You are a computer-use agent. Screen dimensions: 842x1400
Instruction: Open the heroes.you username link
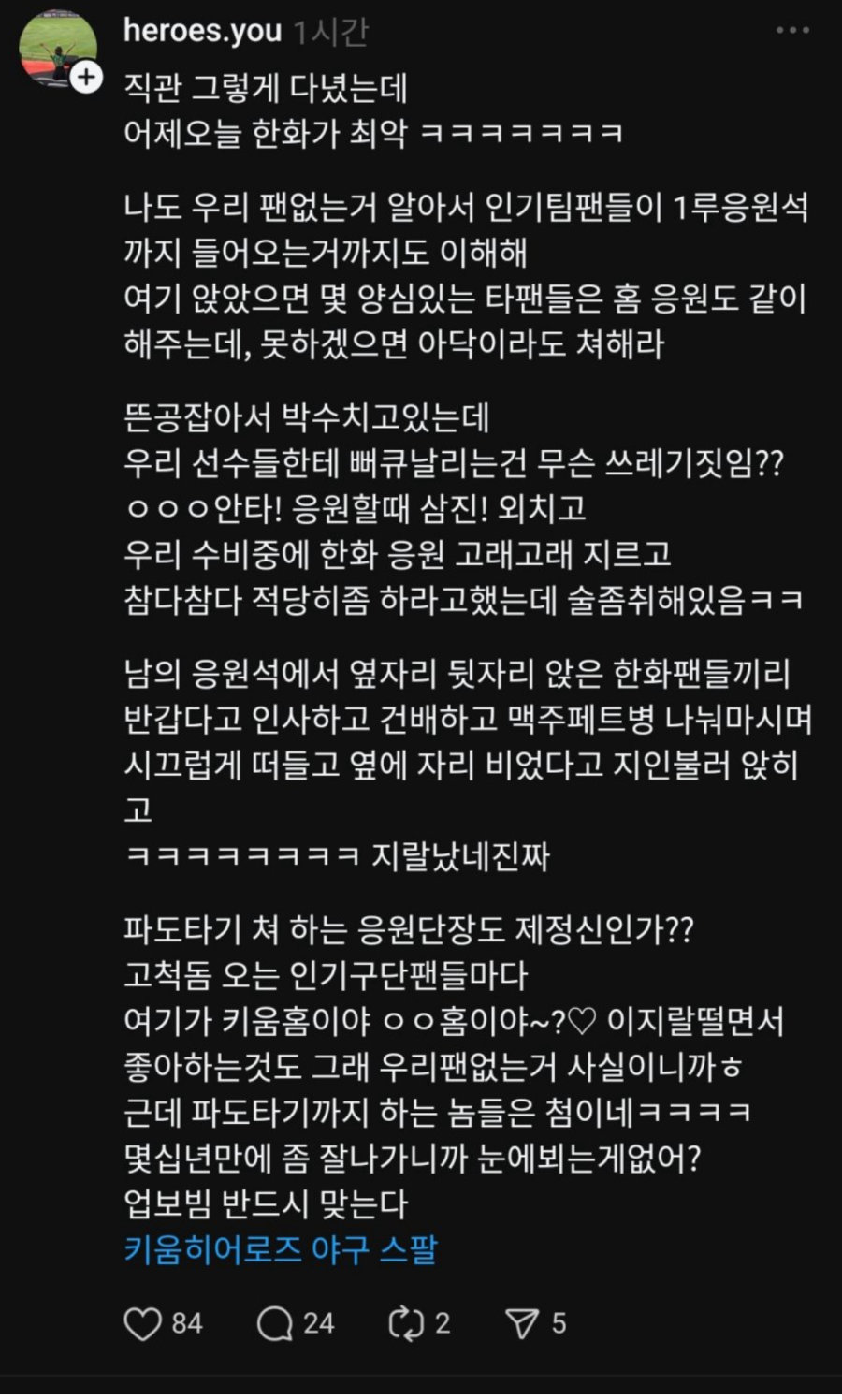coord(202,30)
